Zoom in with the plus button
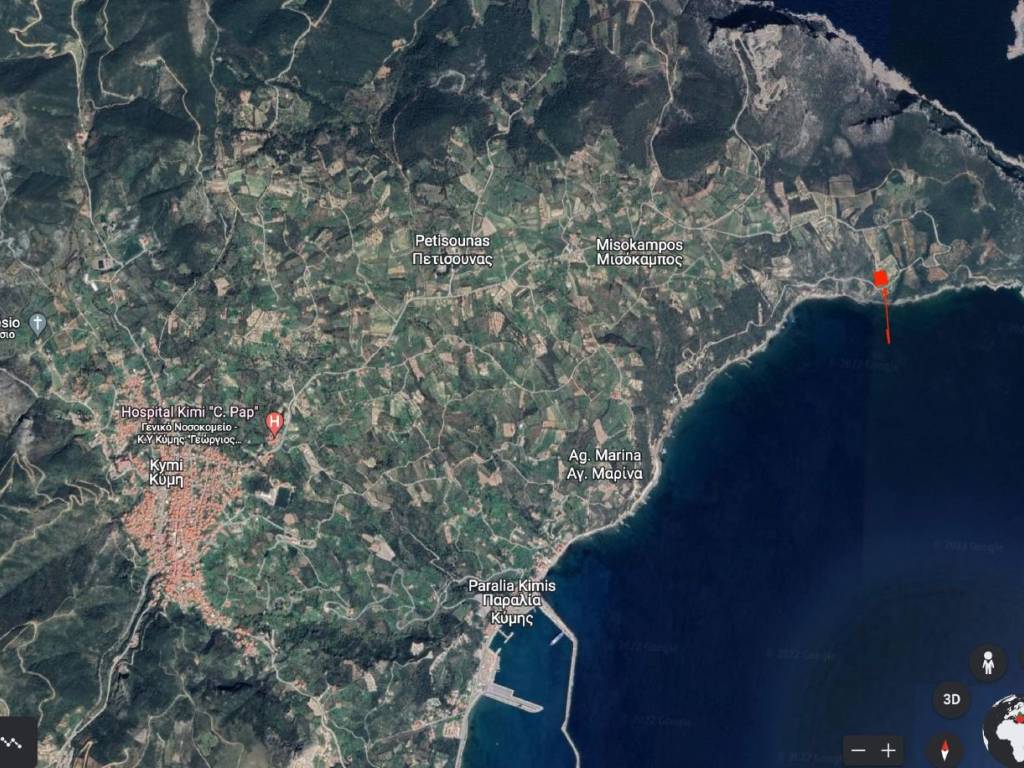1024x768 pixels. tap(888, 750)
